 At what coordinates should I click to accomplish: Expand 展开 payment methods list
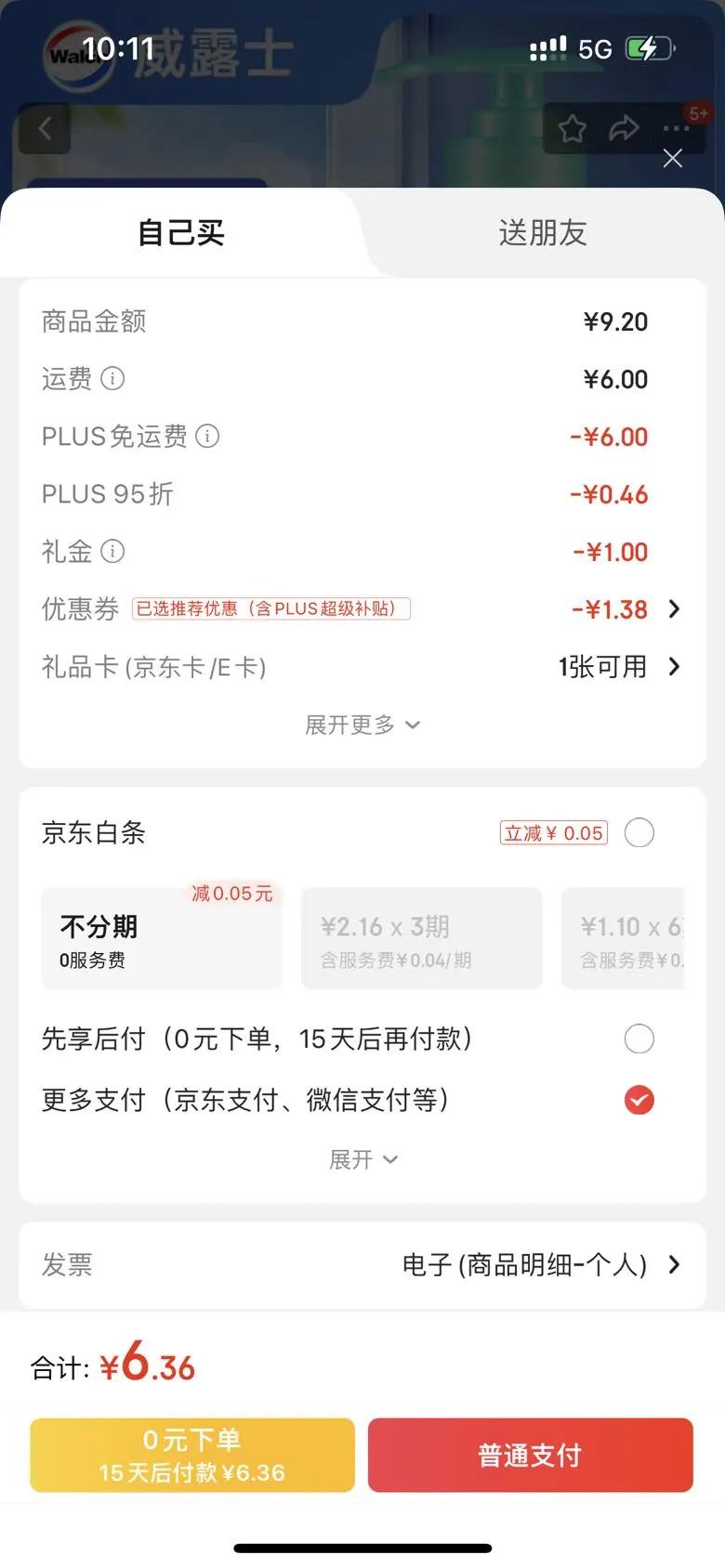point(362,1159)
